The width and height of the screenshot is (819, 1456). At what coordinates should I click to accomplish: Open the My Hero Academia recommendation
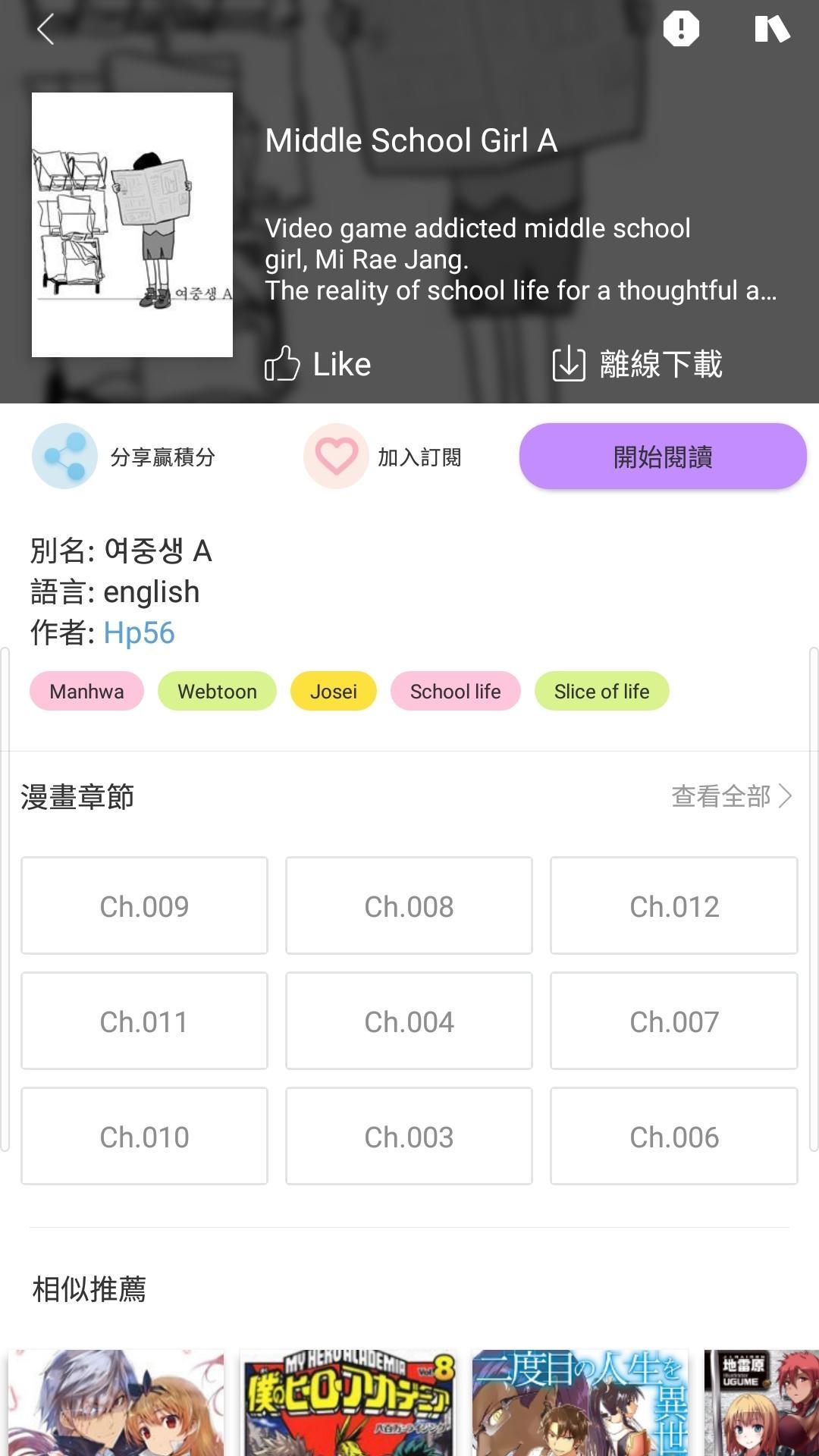click(348, 1403)
